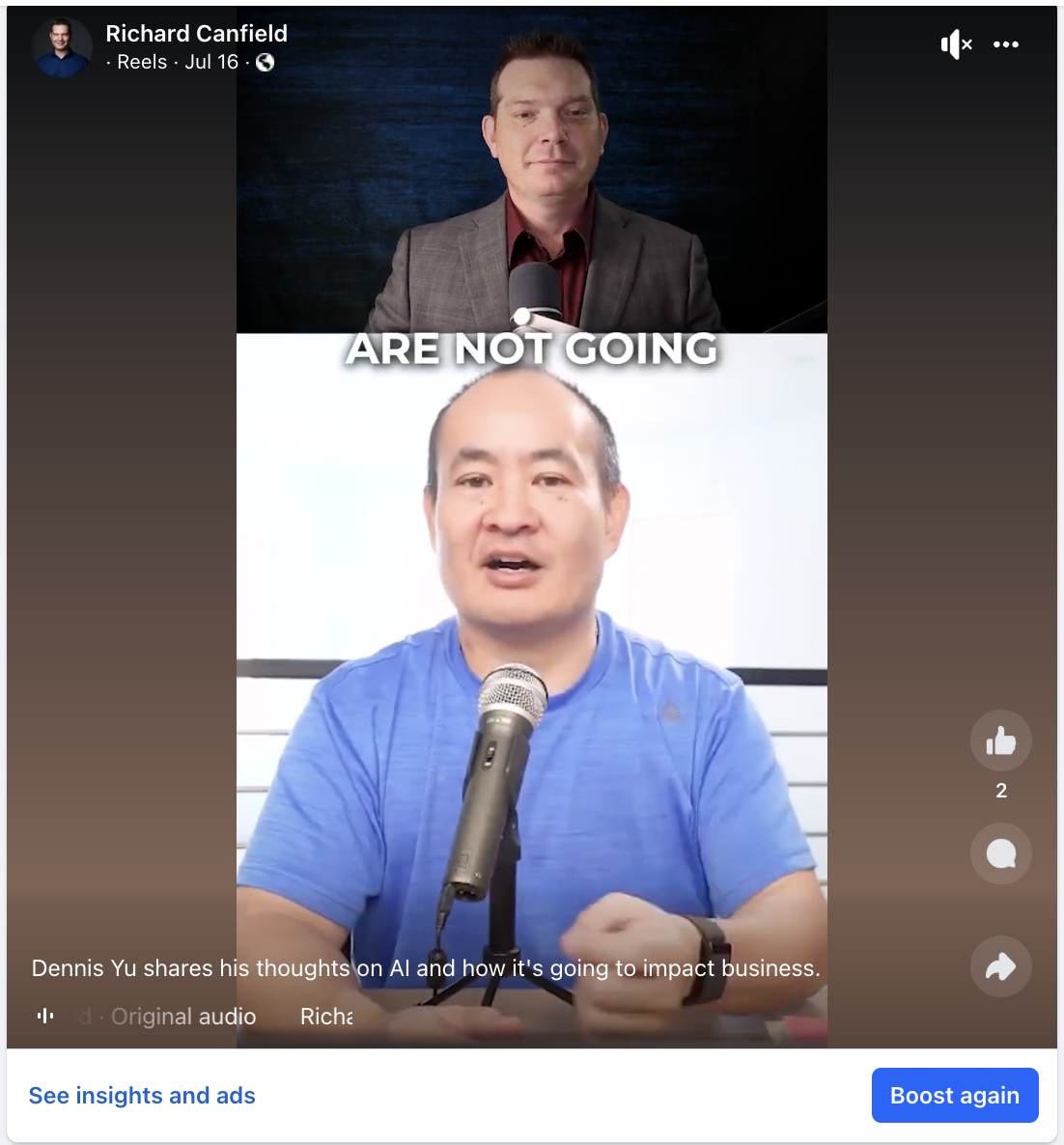Unmute the reel audio

click(x=956, y=44)
